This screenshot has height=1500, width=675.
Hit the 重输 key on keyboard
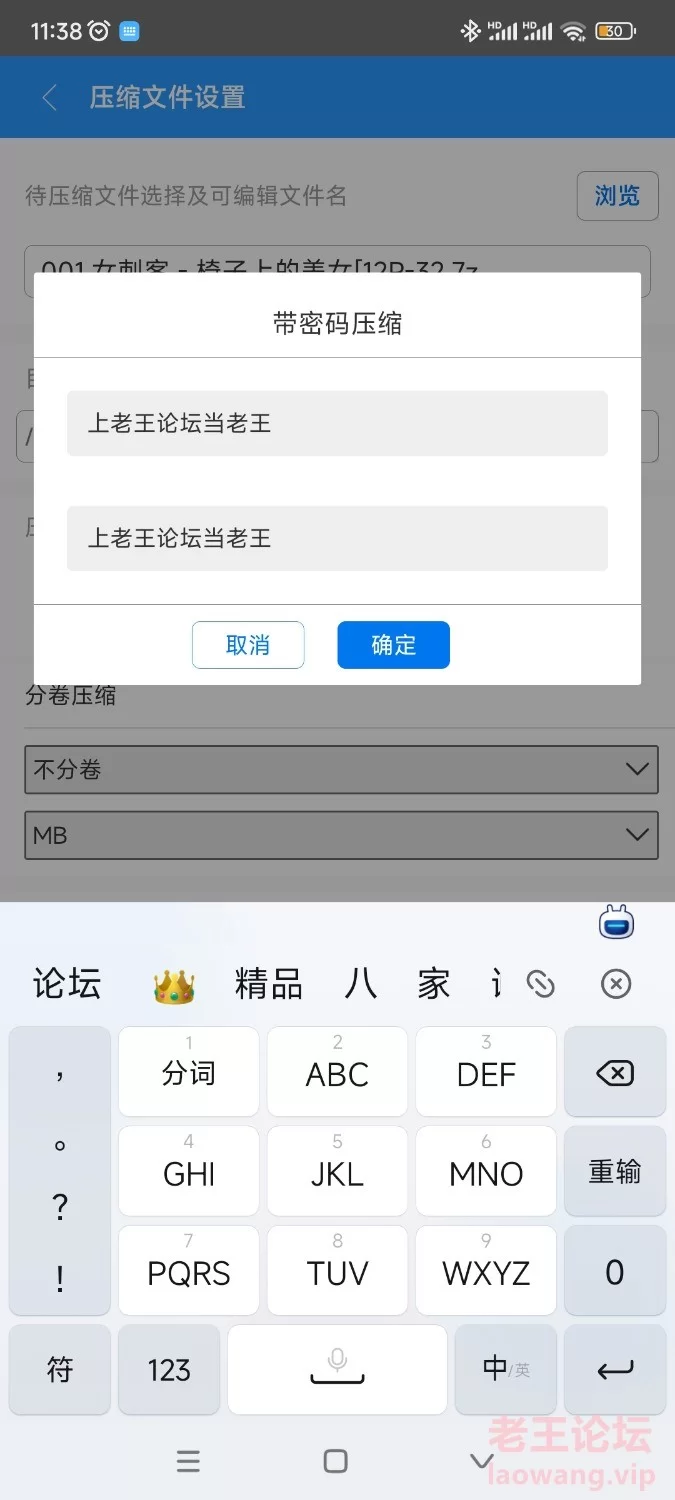(614, 1171)
